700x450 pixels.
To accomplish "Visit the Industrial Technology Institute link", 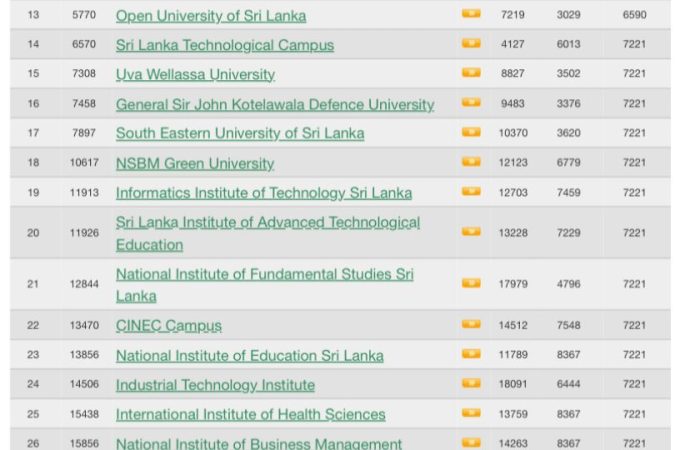I will click(x=215, y=385).
